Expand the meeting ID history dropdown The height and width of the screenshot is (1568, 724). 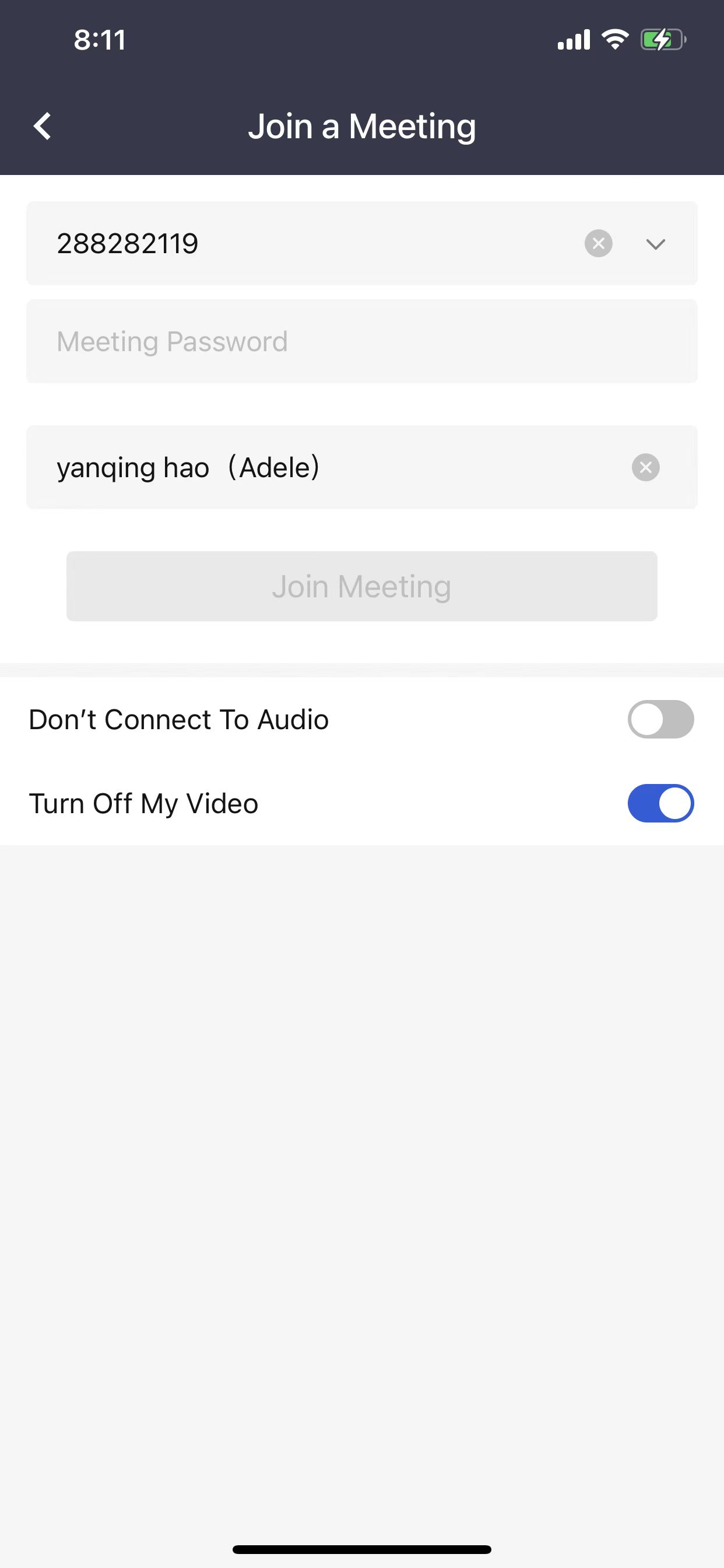(x=655, y=244)
